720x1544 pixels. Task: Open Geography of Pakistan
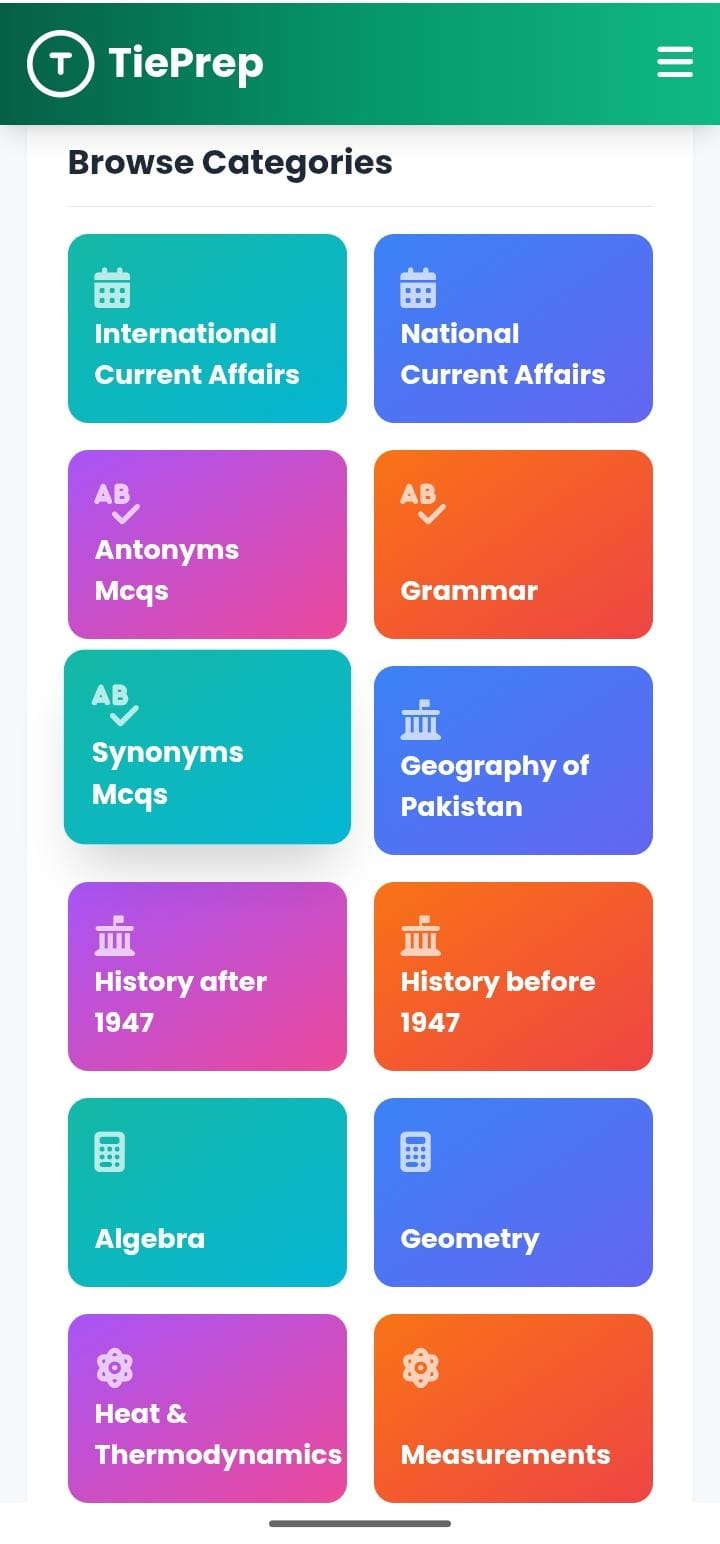click(x=513, y=761)
